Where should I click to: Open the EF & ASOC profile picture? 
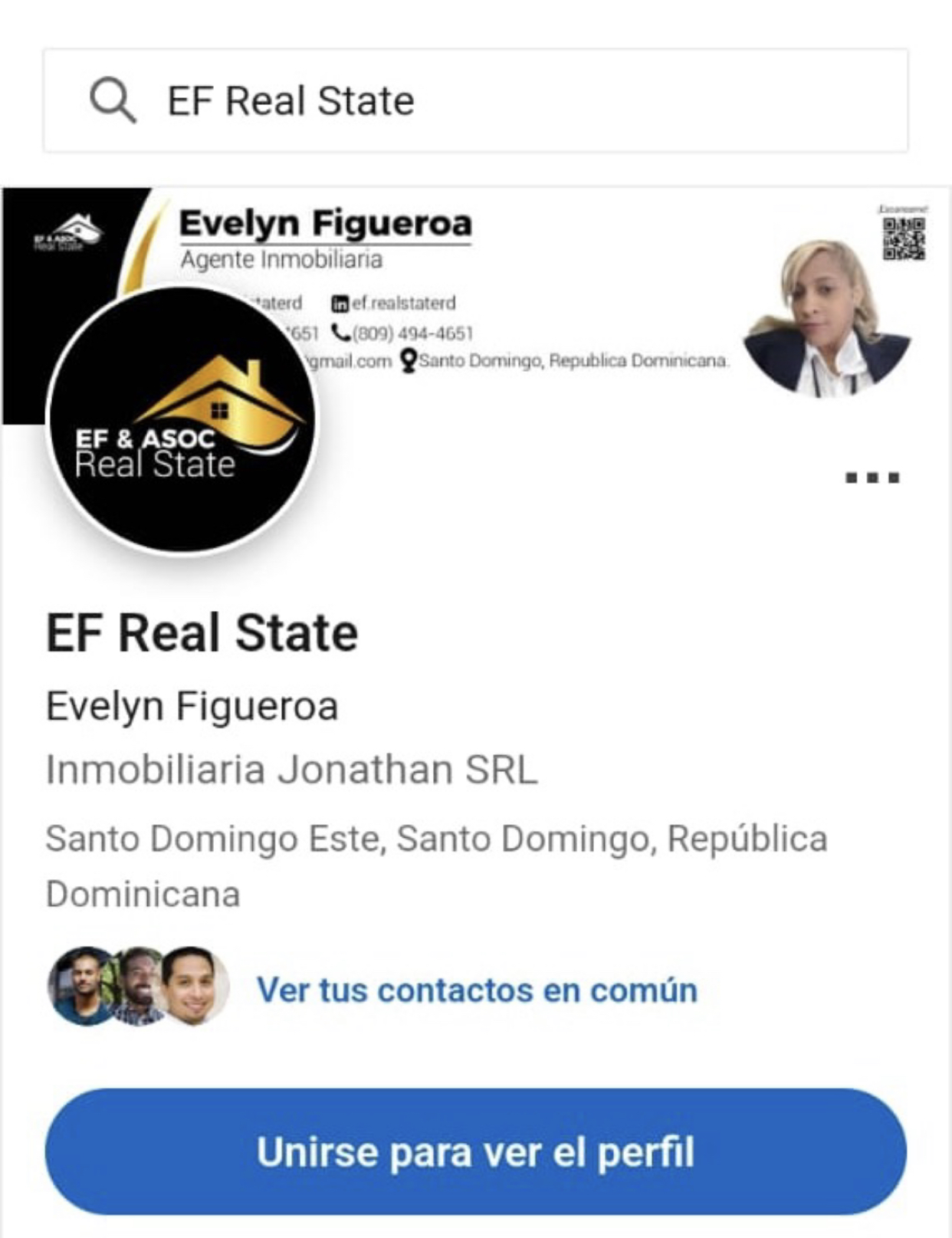(x=181, y=420)
